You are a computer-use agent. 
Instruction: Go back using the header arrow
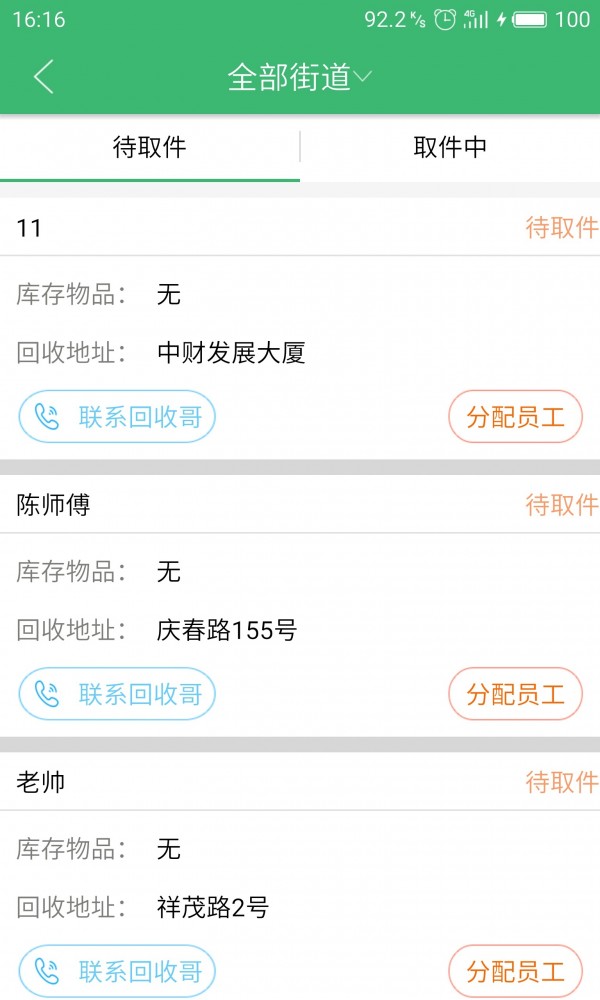coord(43,77)
